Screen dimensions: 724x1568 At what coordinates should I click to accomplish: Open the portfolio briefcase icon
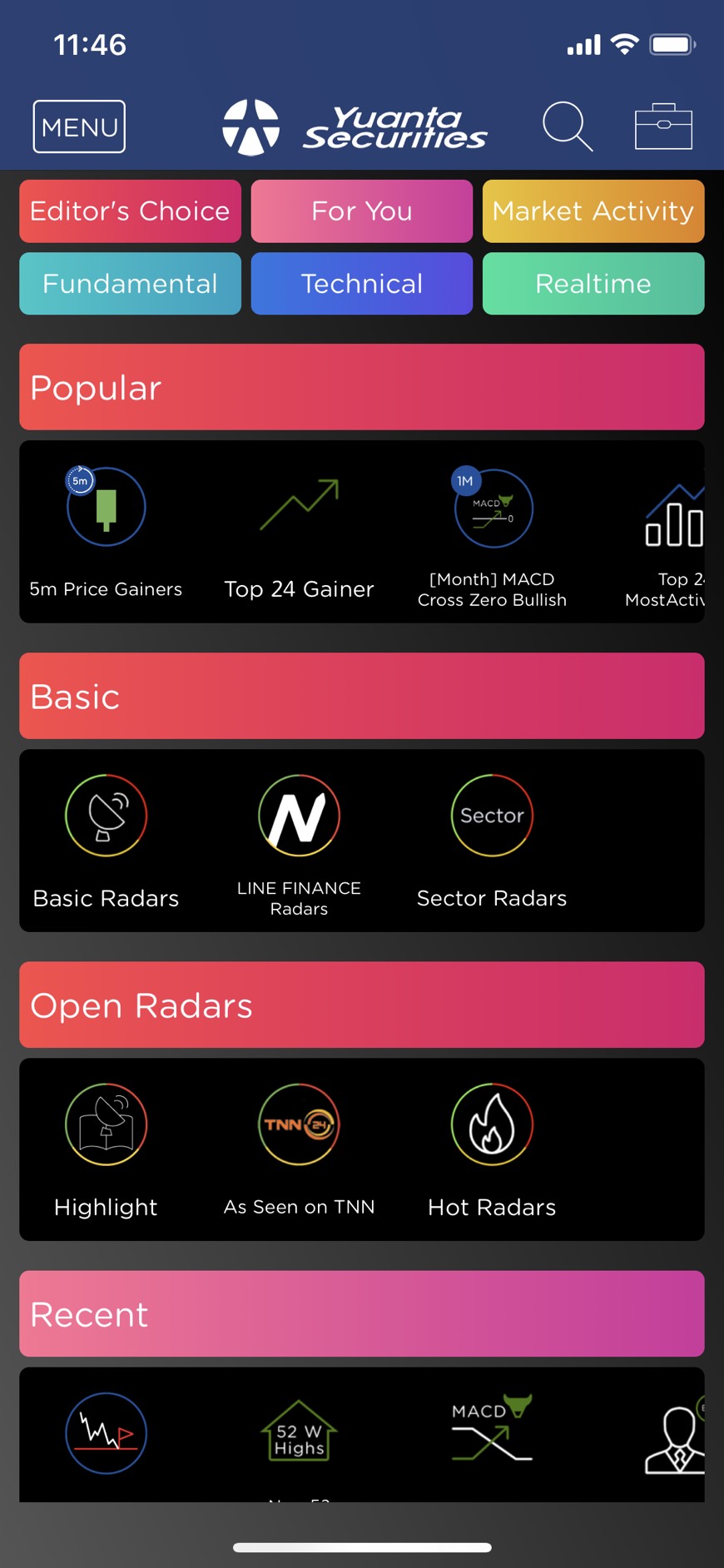coord(663,127)
